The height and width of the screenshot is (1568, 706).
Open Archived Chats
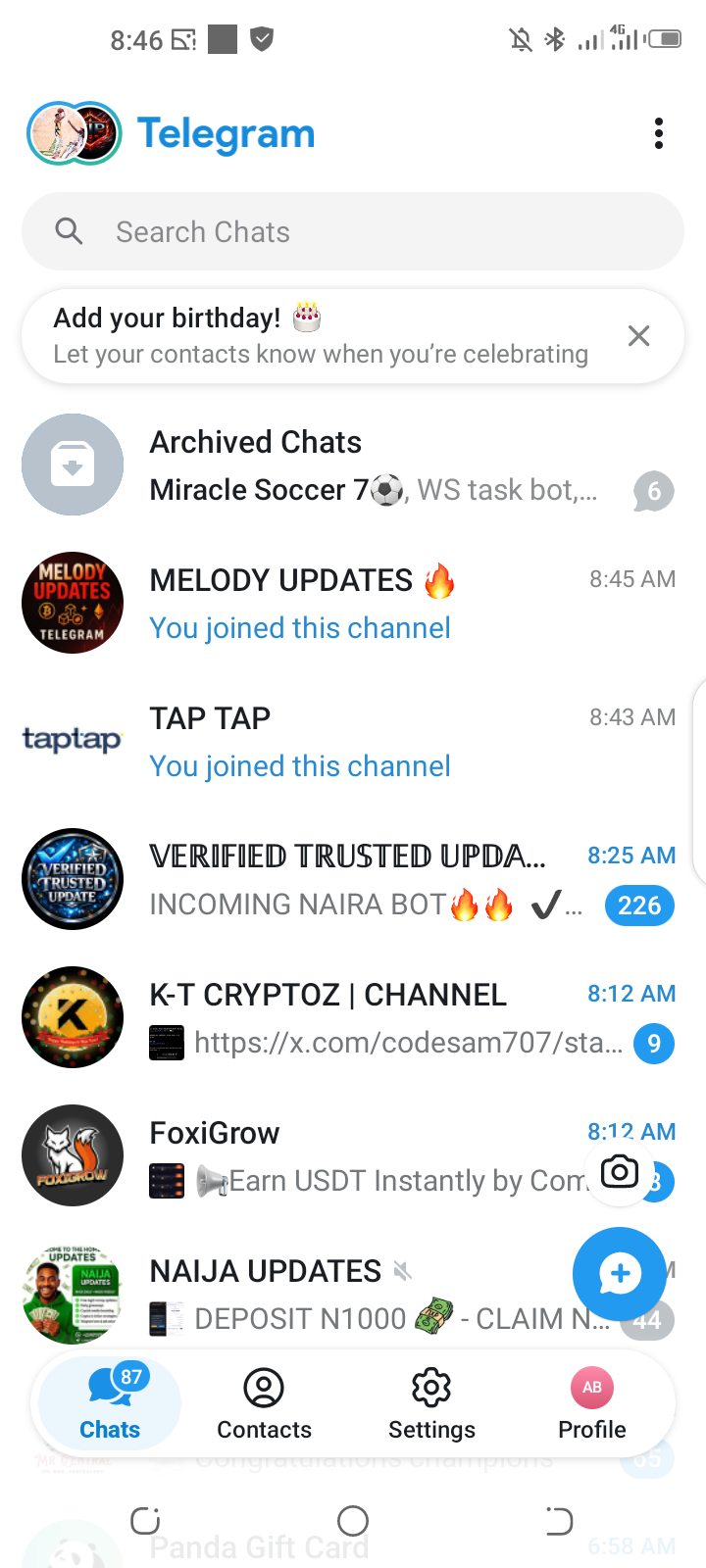[353, 465]
